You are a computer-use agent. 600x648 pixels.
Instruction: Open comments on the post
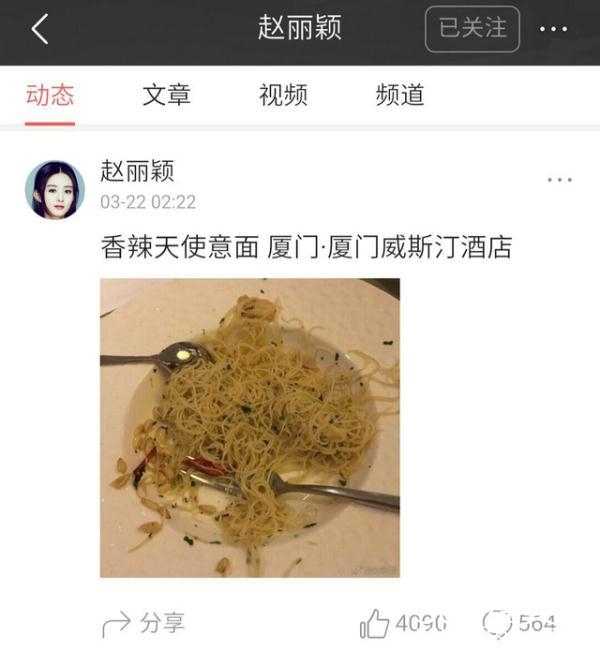tap(497, 623)
